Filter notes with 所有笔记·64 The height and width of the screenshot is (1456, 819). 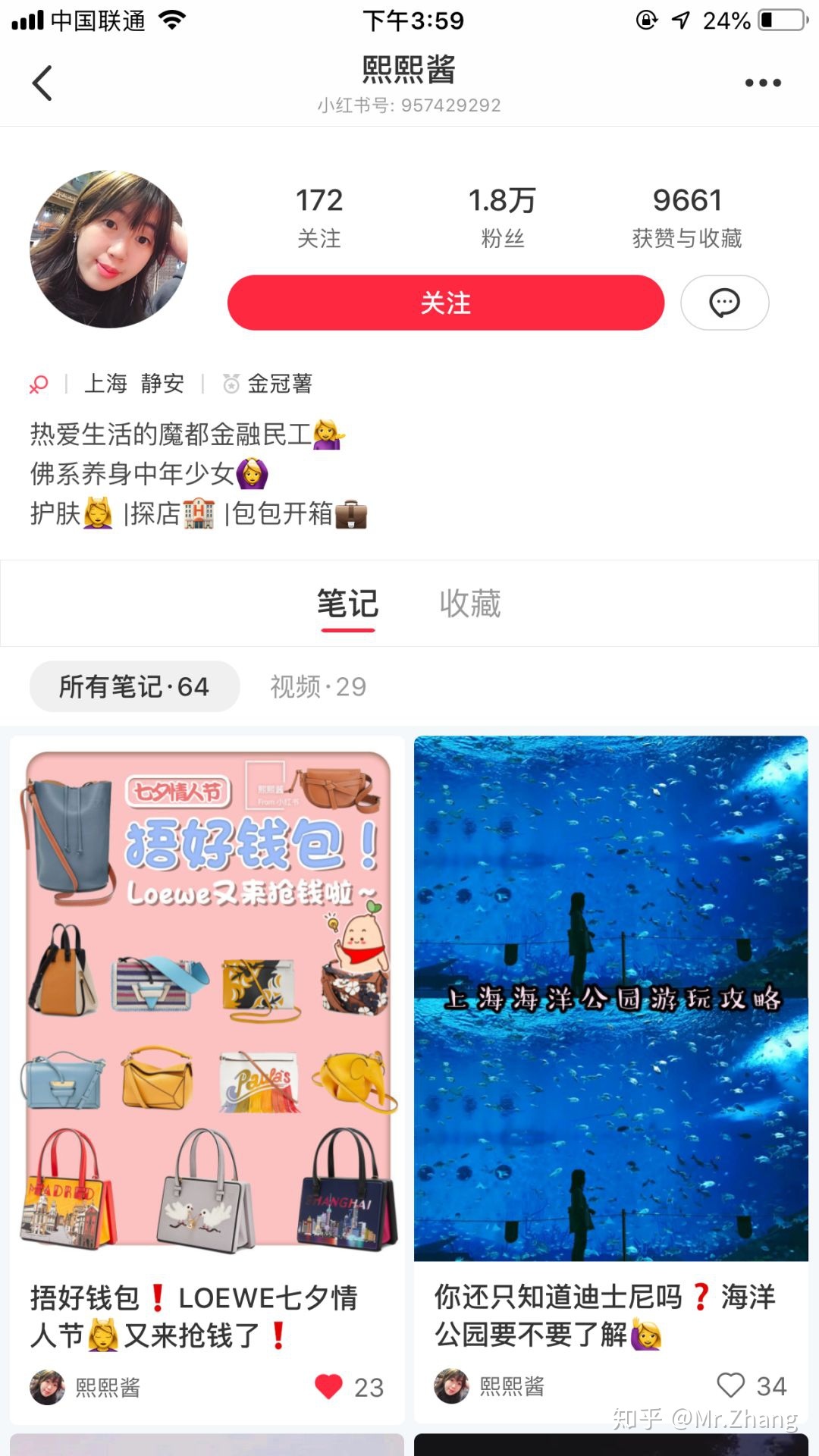click(133, 686)
